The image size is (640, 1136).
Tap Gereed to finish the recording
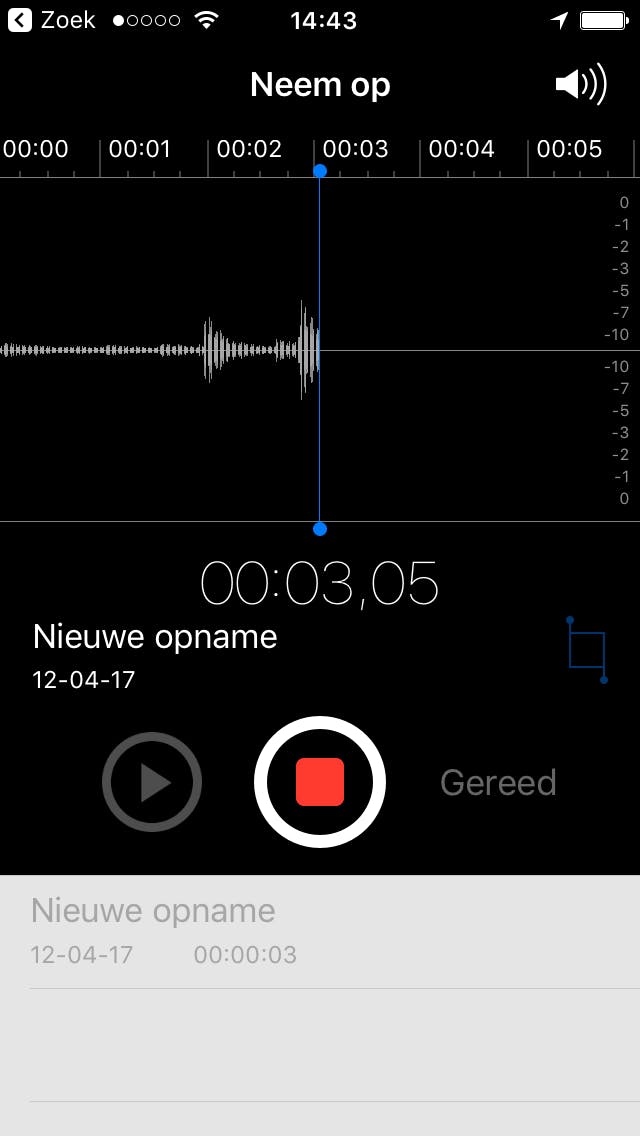tap(498, 782)
